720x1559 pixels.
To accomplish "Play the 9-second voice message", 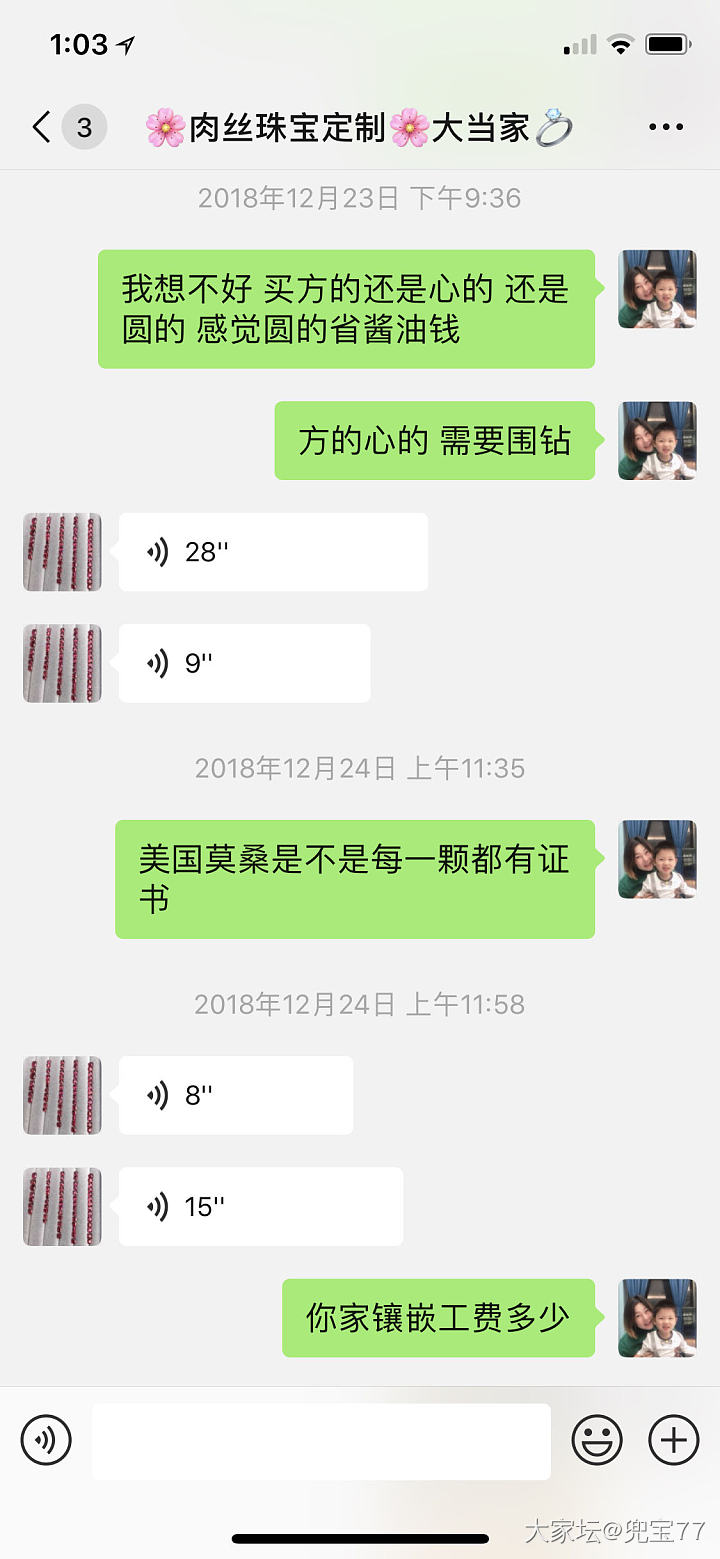I will tap(244, 663).
